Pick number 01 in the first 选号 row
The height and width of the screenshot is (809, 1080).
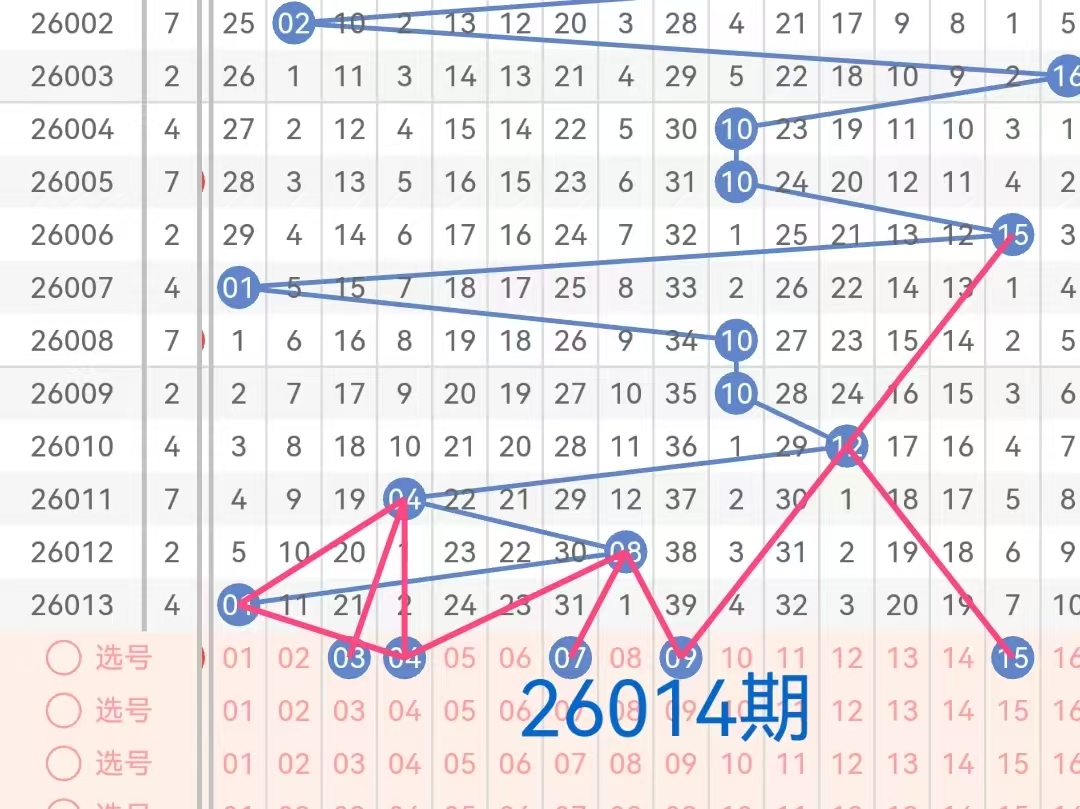coord(238,658)
